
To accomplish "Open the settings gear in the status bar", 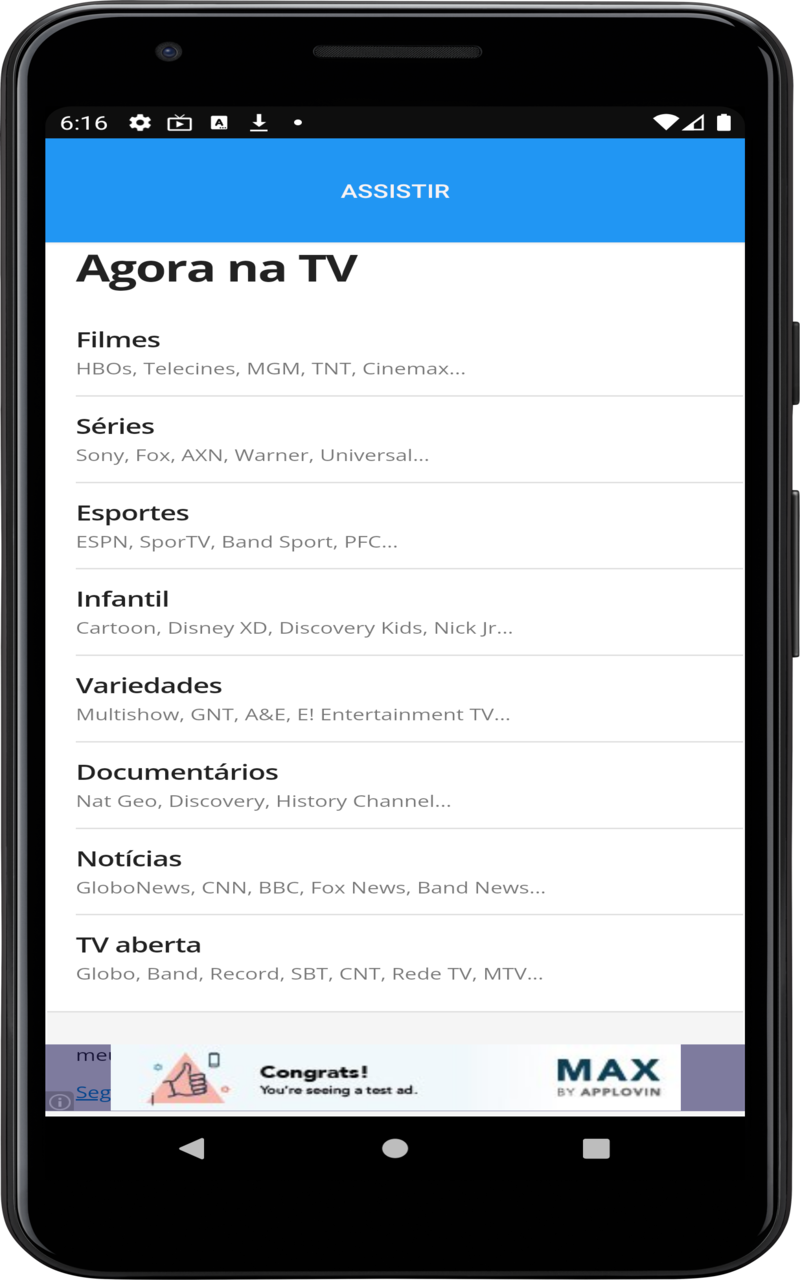I will 140,122.
